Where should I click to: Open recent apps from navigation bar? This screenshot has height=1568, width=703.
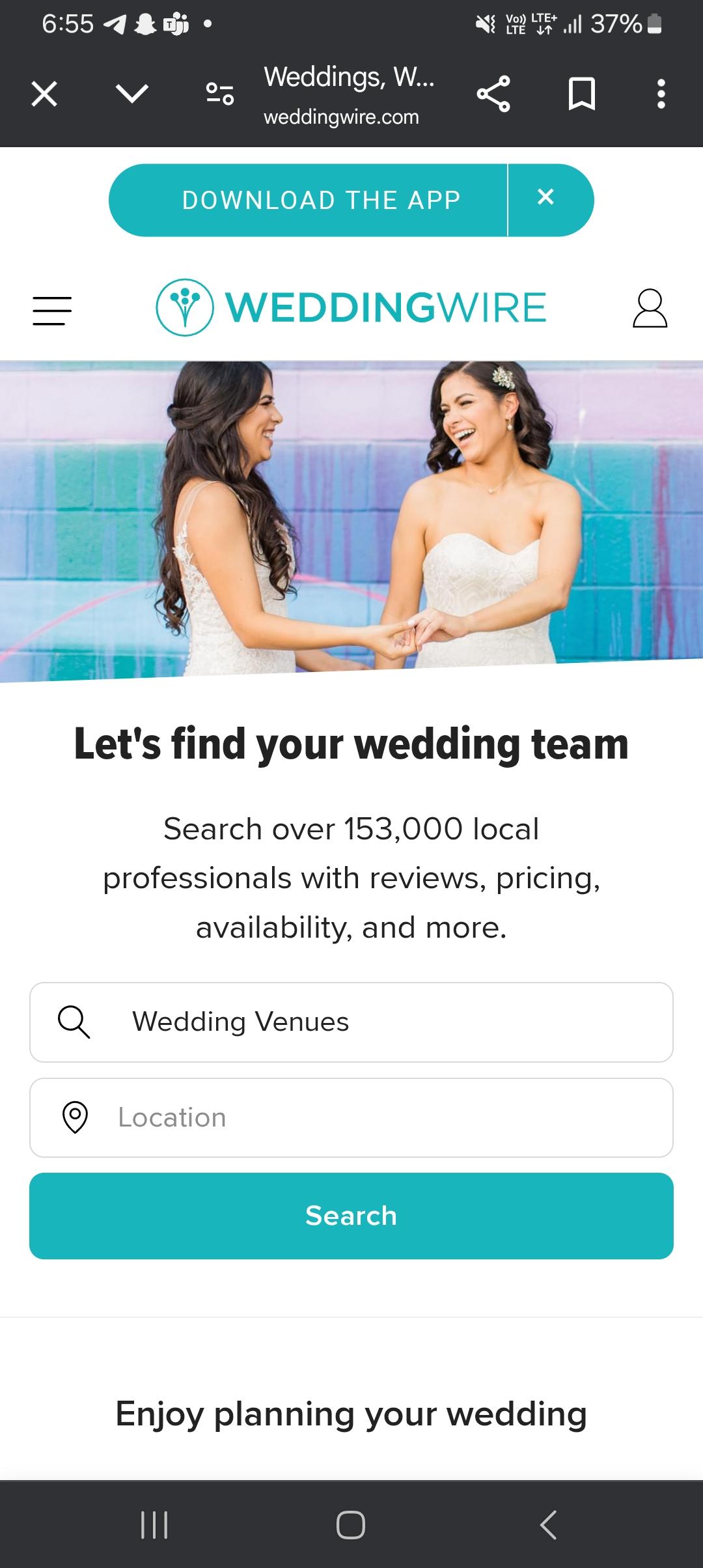tap(154, 1524)
